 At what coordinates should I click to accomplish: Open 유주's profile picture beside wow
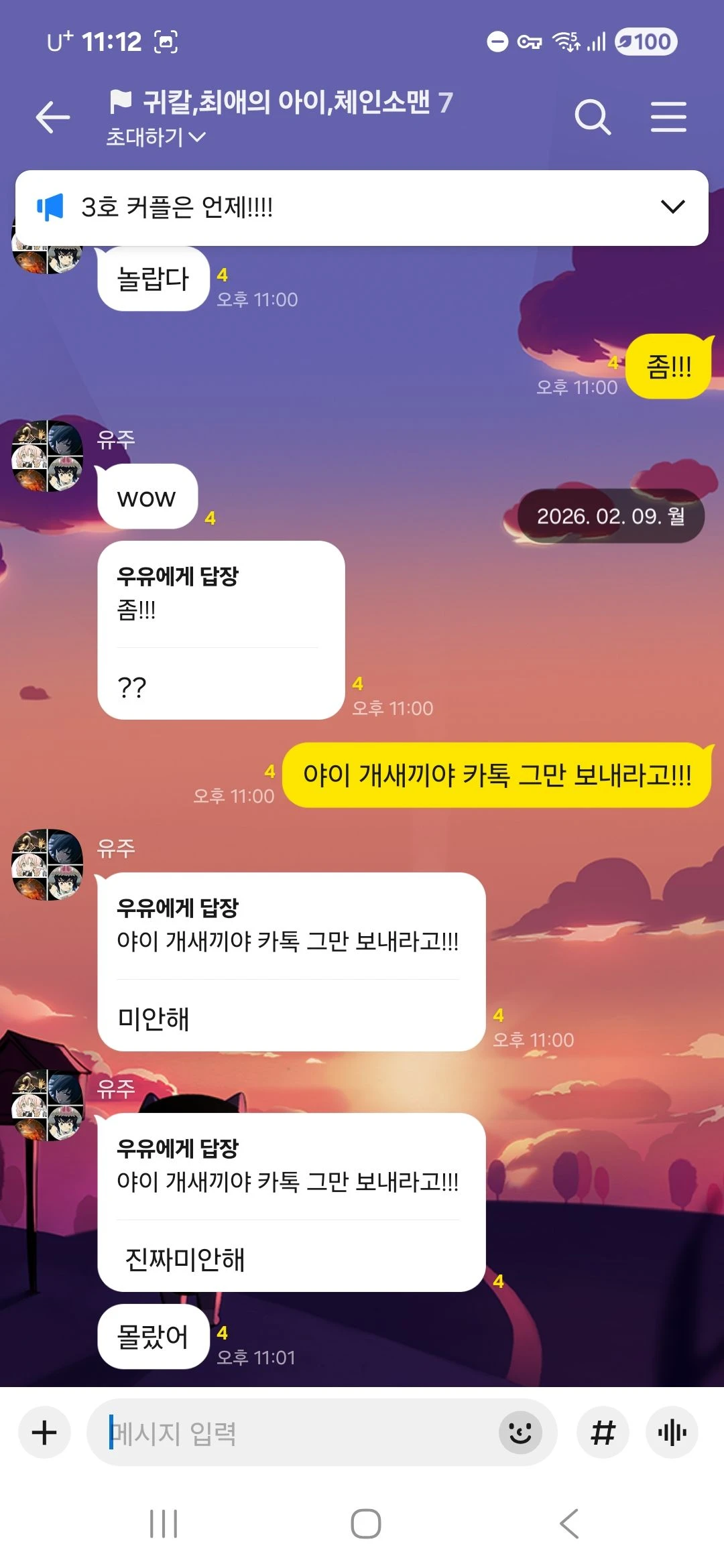48,456
